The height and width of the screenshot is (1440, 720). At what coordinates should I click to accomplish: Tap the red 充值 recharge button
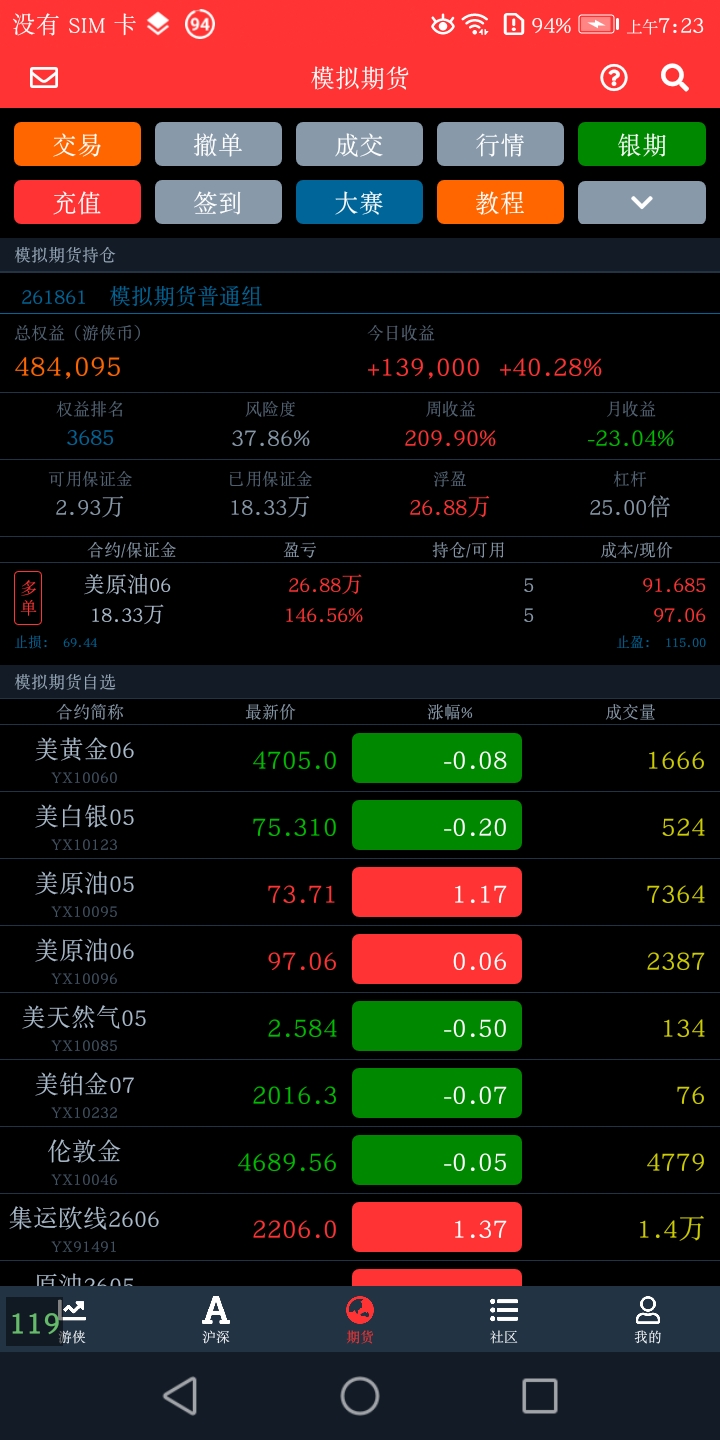(77, 202)
